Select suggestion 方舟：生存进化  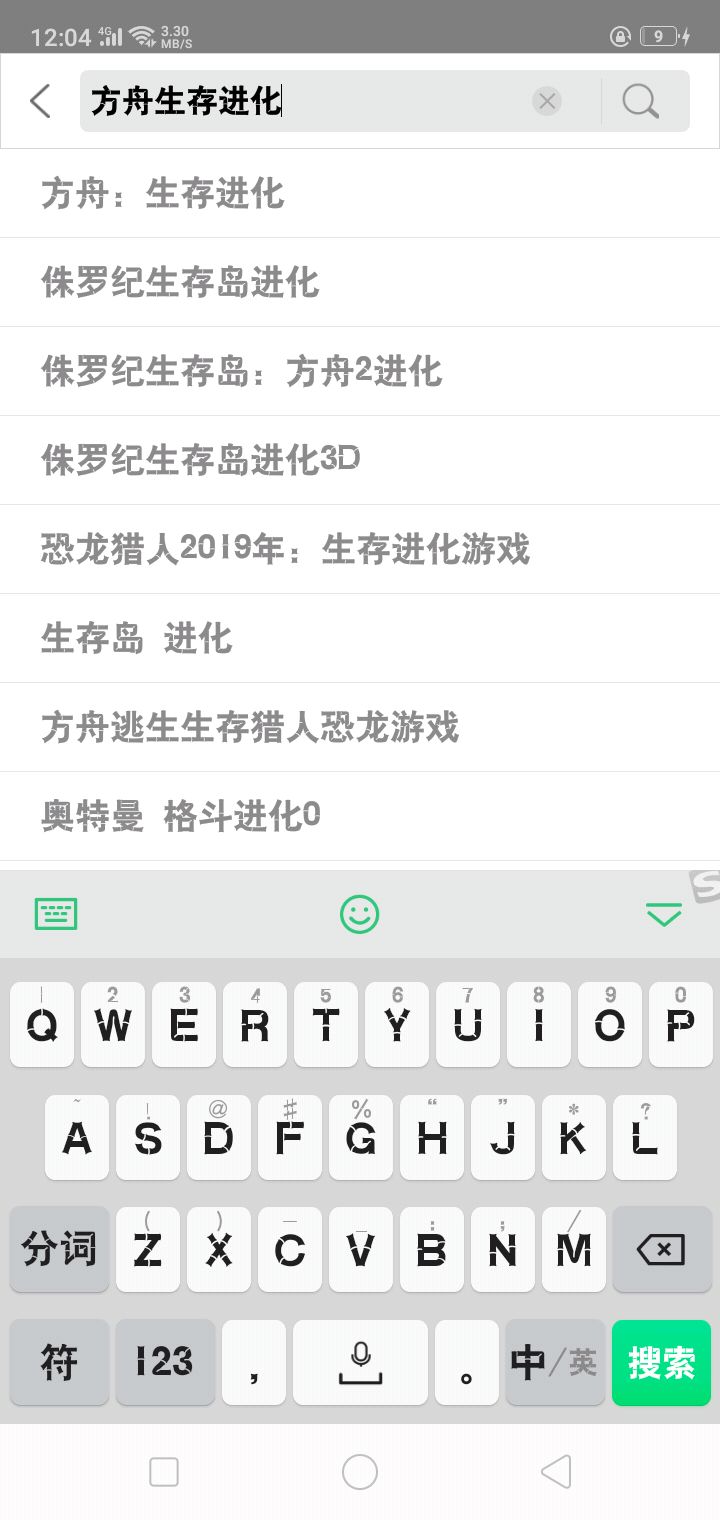[x=163, y=193]
